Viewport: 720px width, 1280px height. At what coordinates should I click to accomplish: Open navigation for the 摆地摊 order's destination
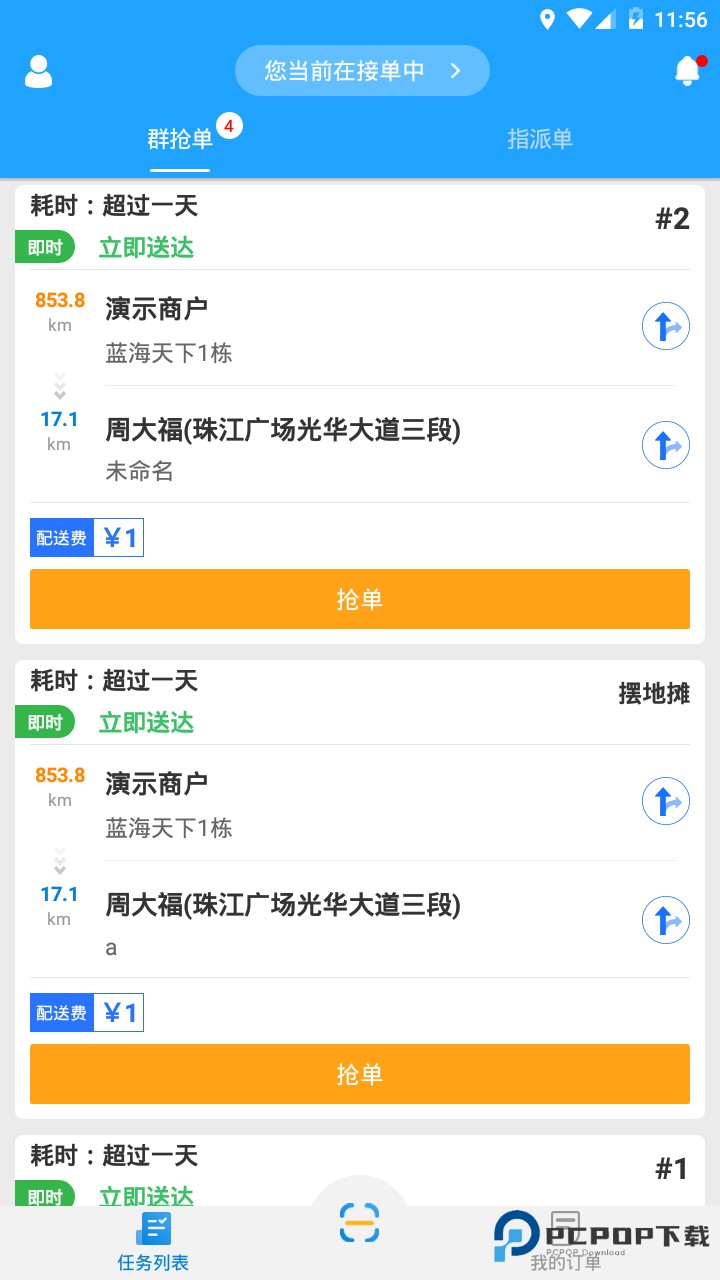point(665,920)
